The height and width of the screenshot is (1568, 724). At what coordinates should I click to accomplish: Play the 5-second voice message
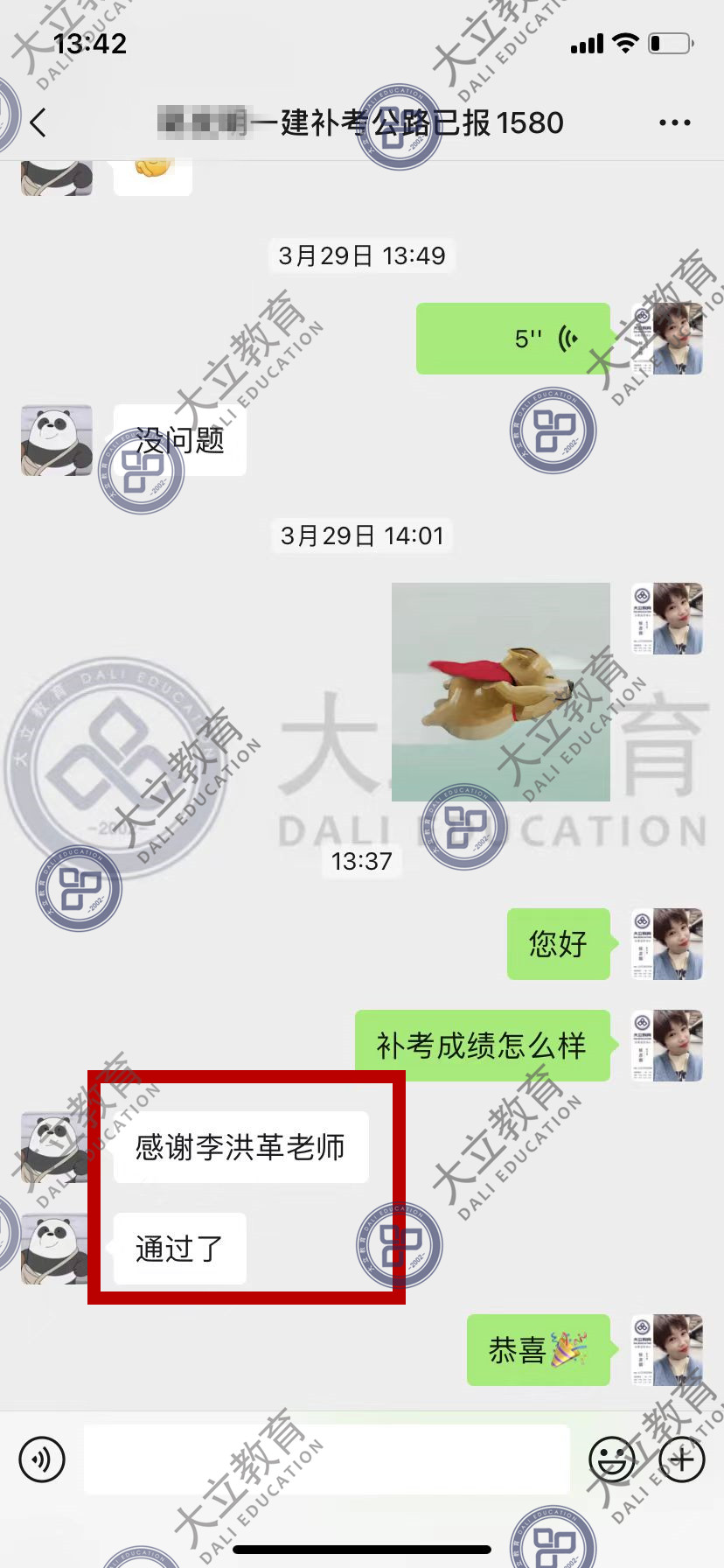513,339
